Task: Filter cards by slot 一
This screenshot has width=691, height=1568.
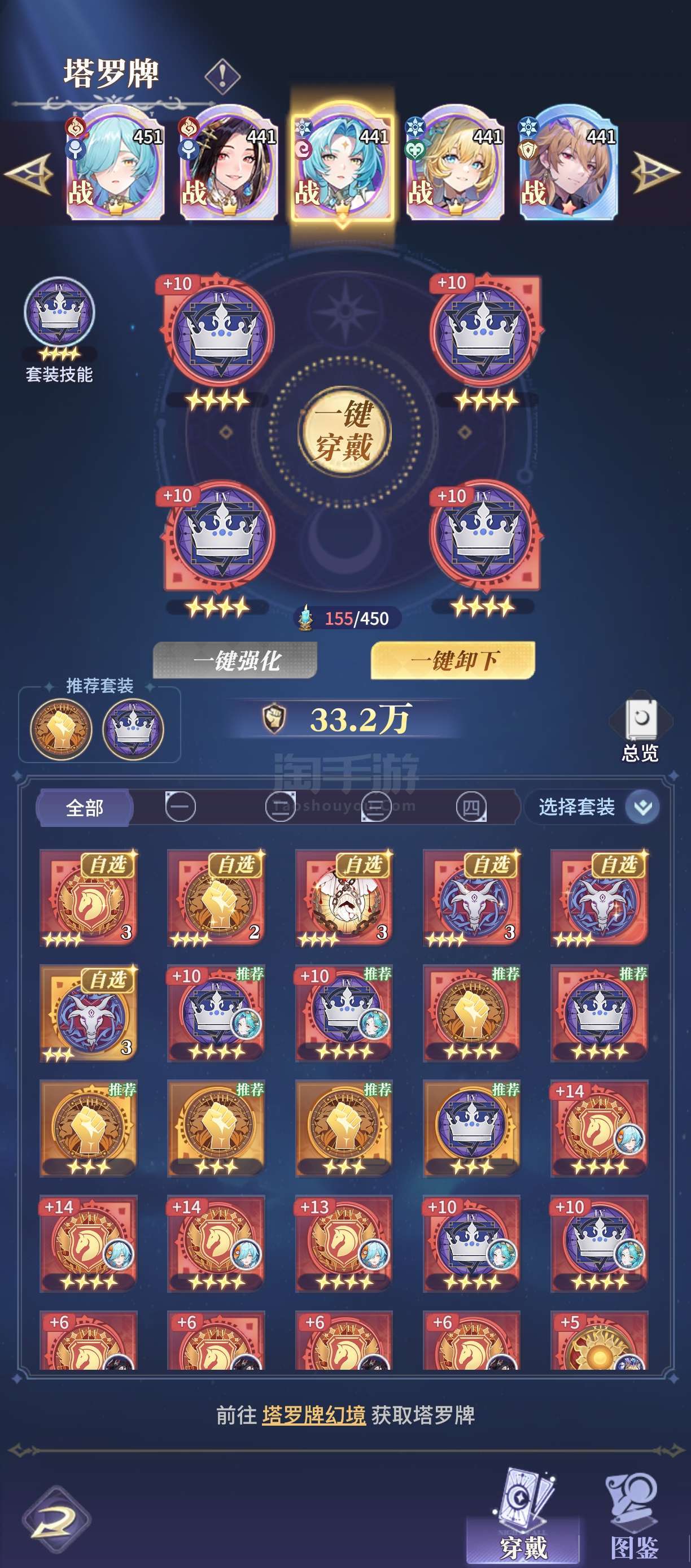Action: pyautogui.click(x=181, y=807)
